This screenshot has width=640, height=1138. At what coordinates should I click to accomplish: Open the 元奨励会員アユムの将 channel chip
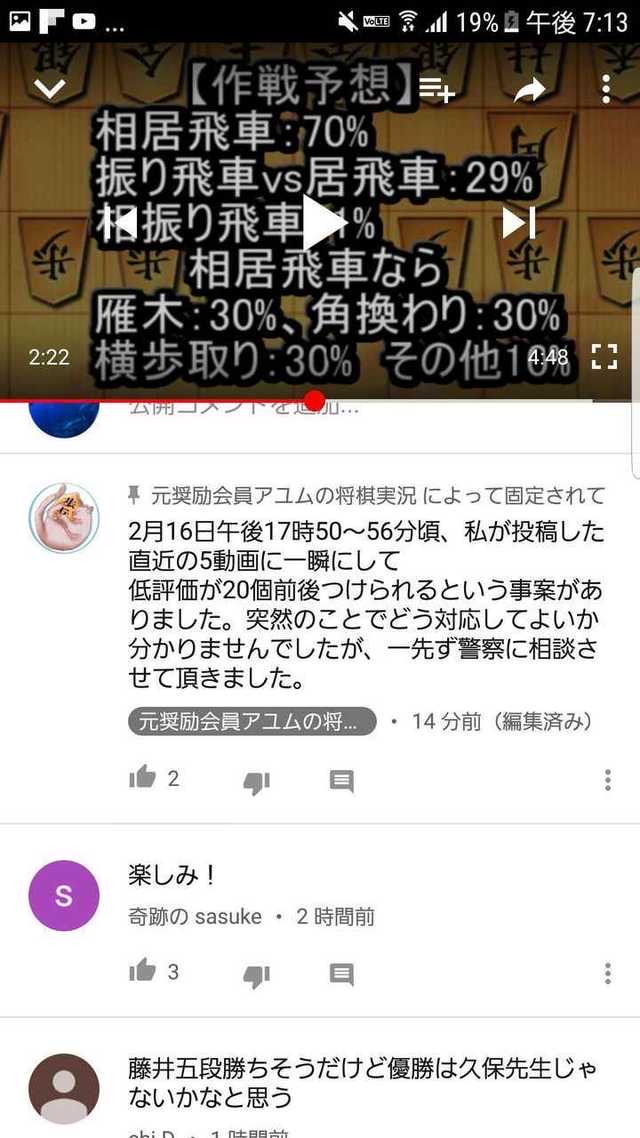pos(253,722)
